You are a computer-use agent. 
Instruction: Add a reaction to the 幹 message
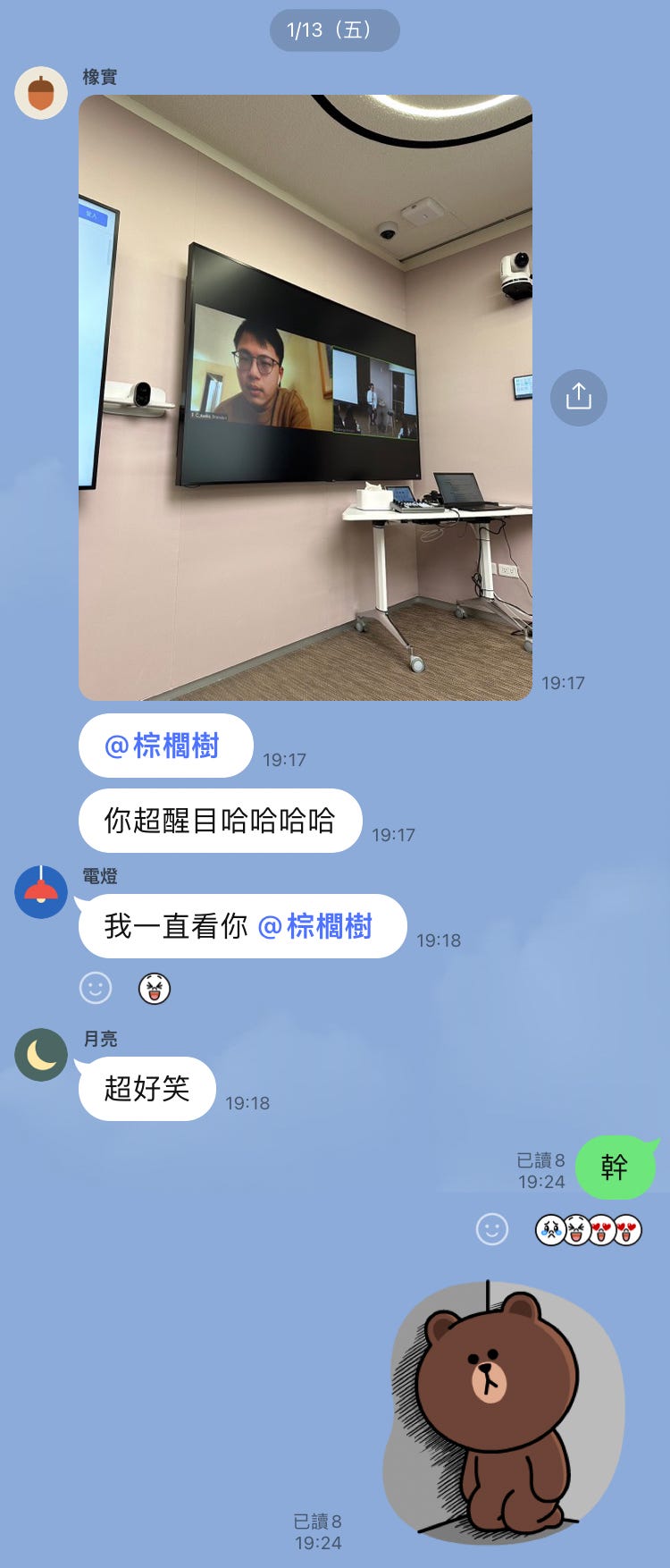(491, 1229)
